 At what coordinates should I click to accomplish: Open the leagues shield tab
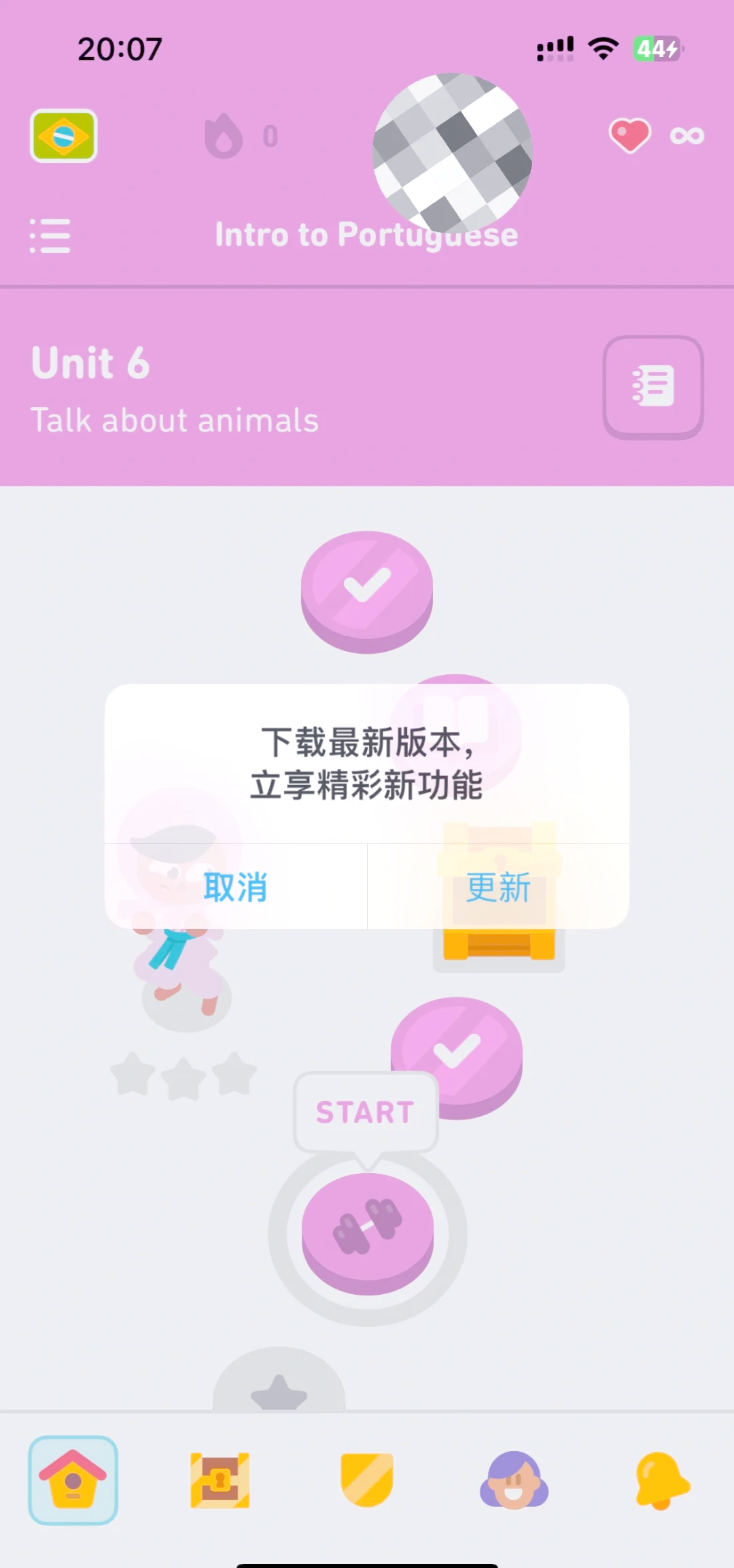(367, 1482)
